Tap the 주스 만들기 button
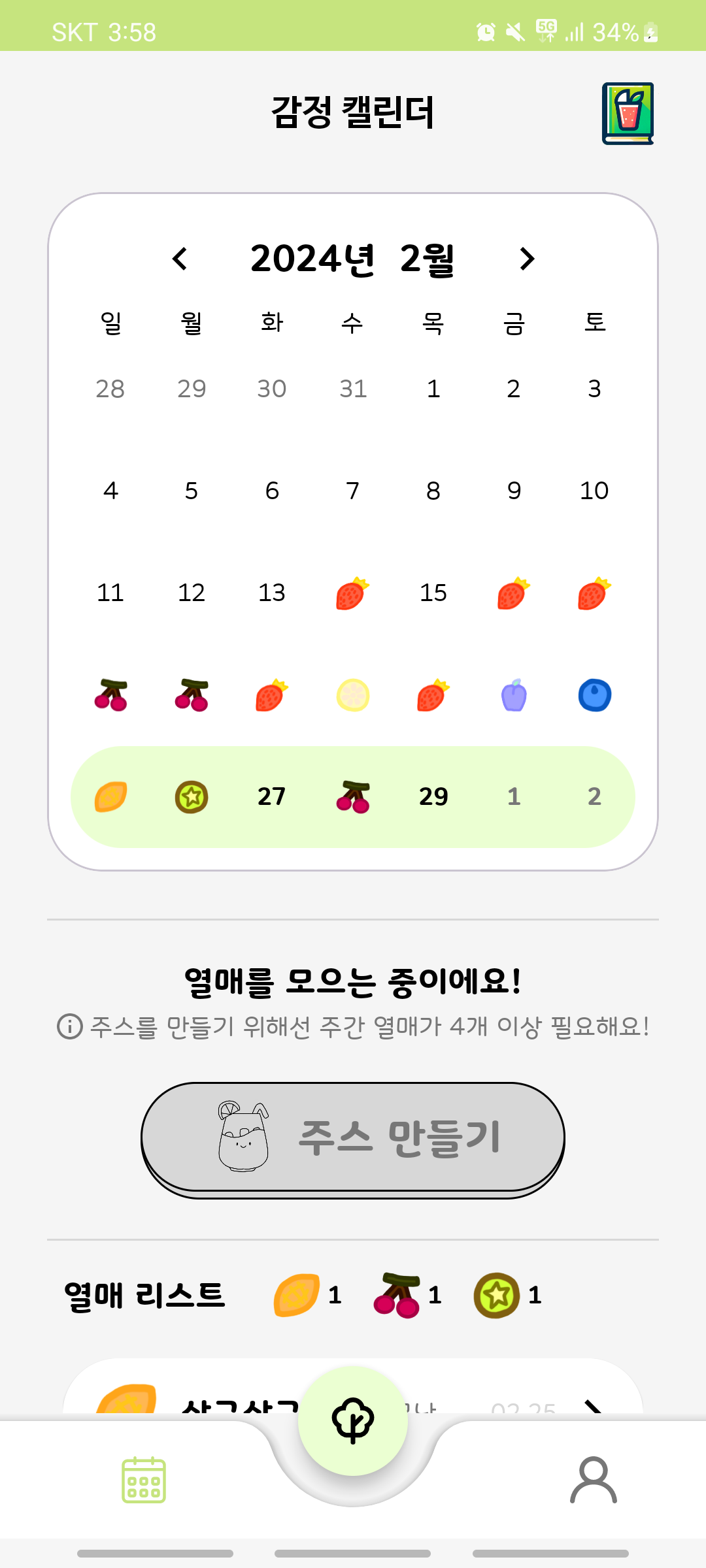 click(x=353, y=1137)
